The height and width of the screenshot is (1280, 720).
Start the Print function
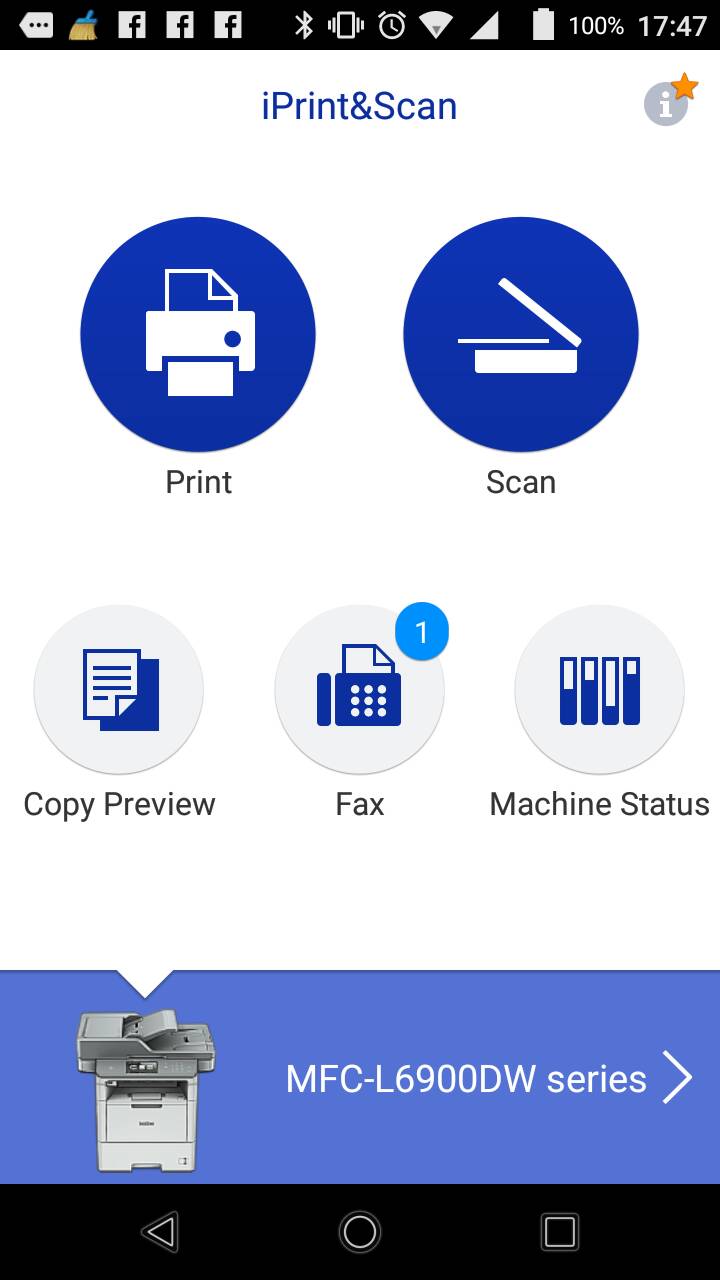pos(198,335)
